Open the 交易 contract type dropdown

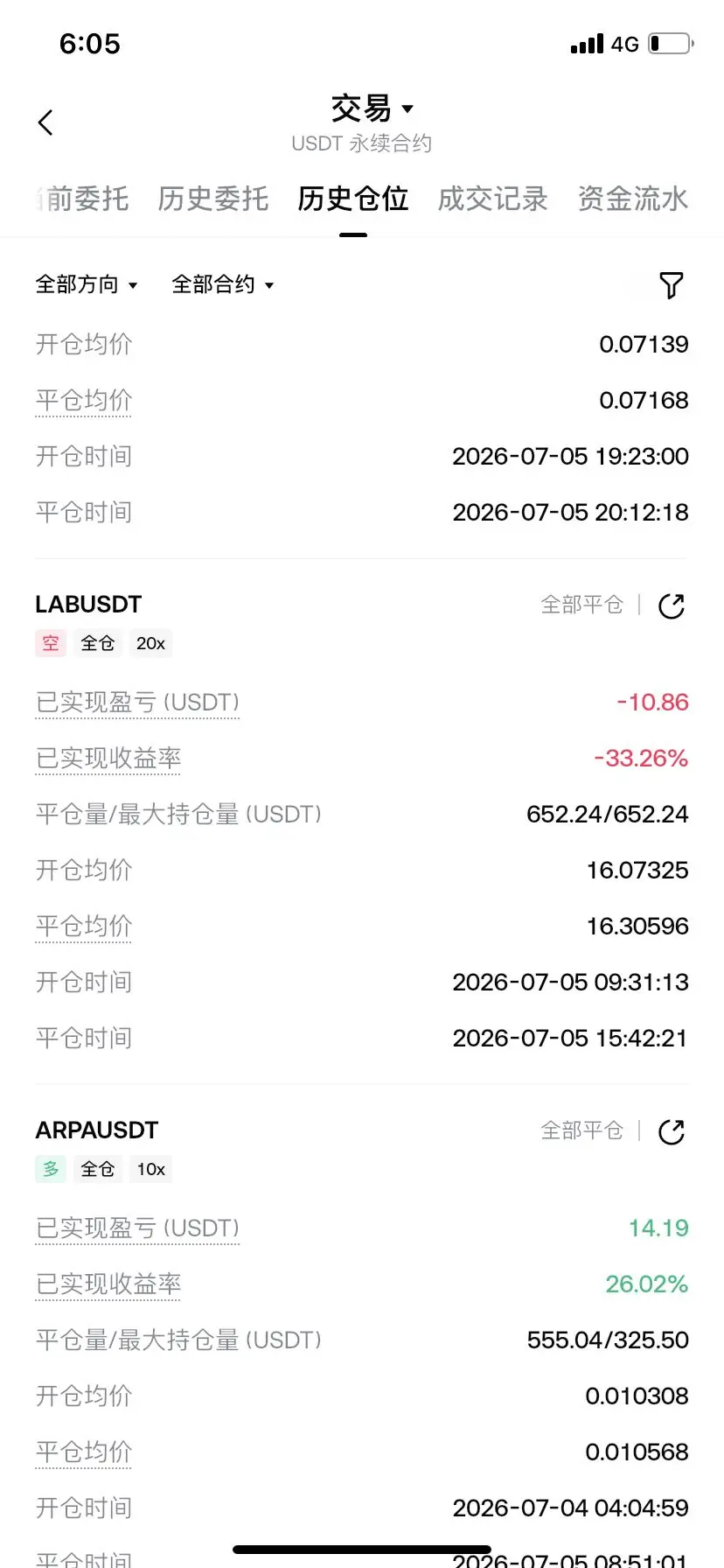(372, 109)
